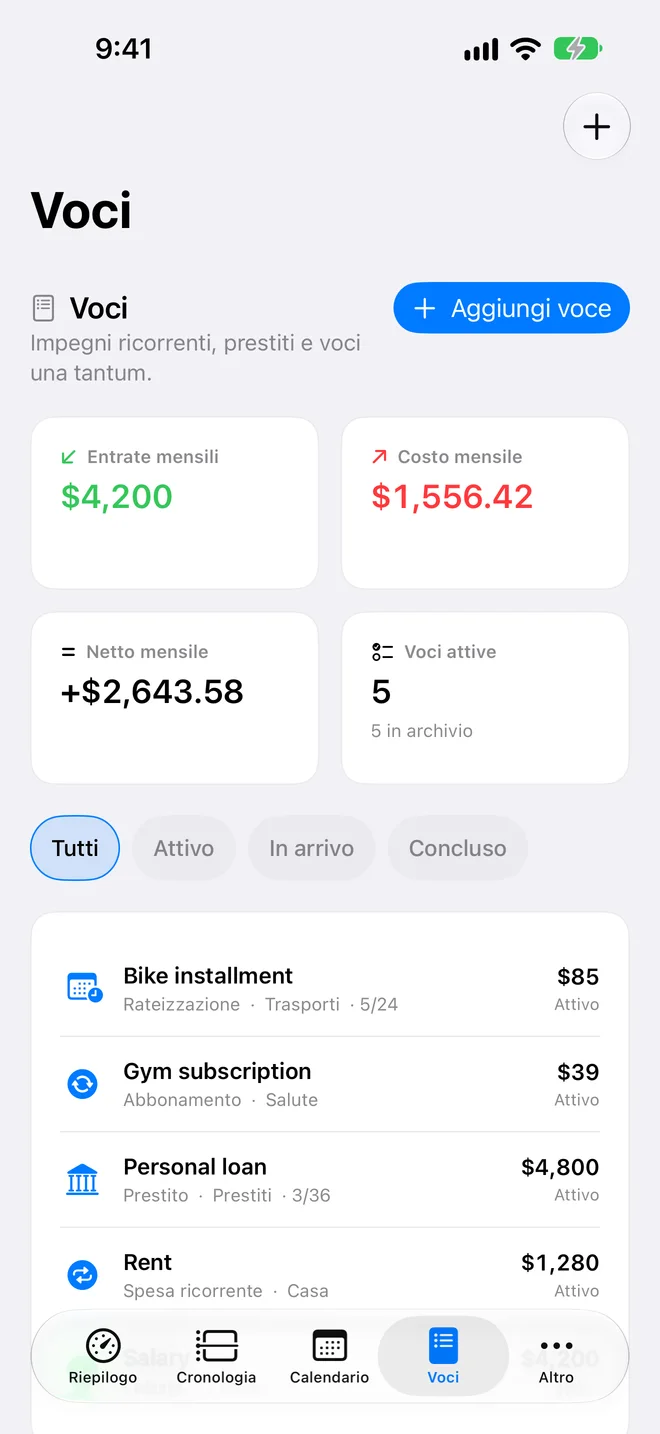660x1434 pixels.
Task: Switch to the Concluso filter
Action: 457,848
